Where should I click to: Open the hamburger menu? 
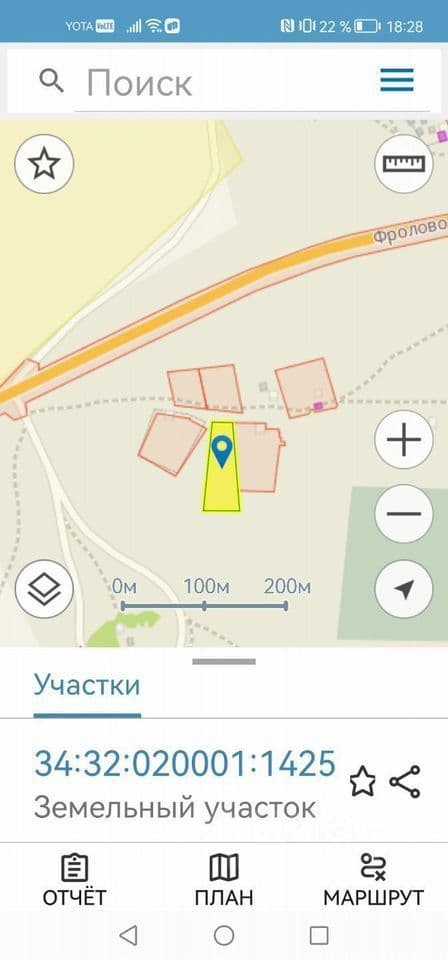[397, 80]
